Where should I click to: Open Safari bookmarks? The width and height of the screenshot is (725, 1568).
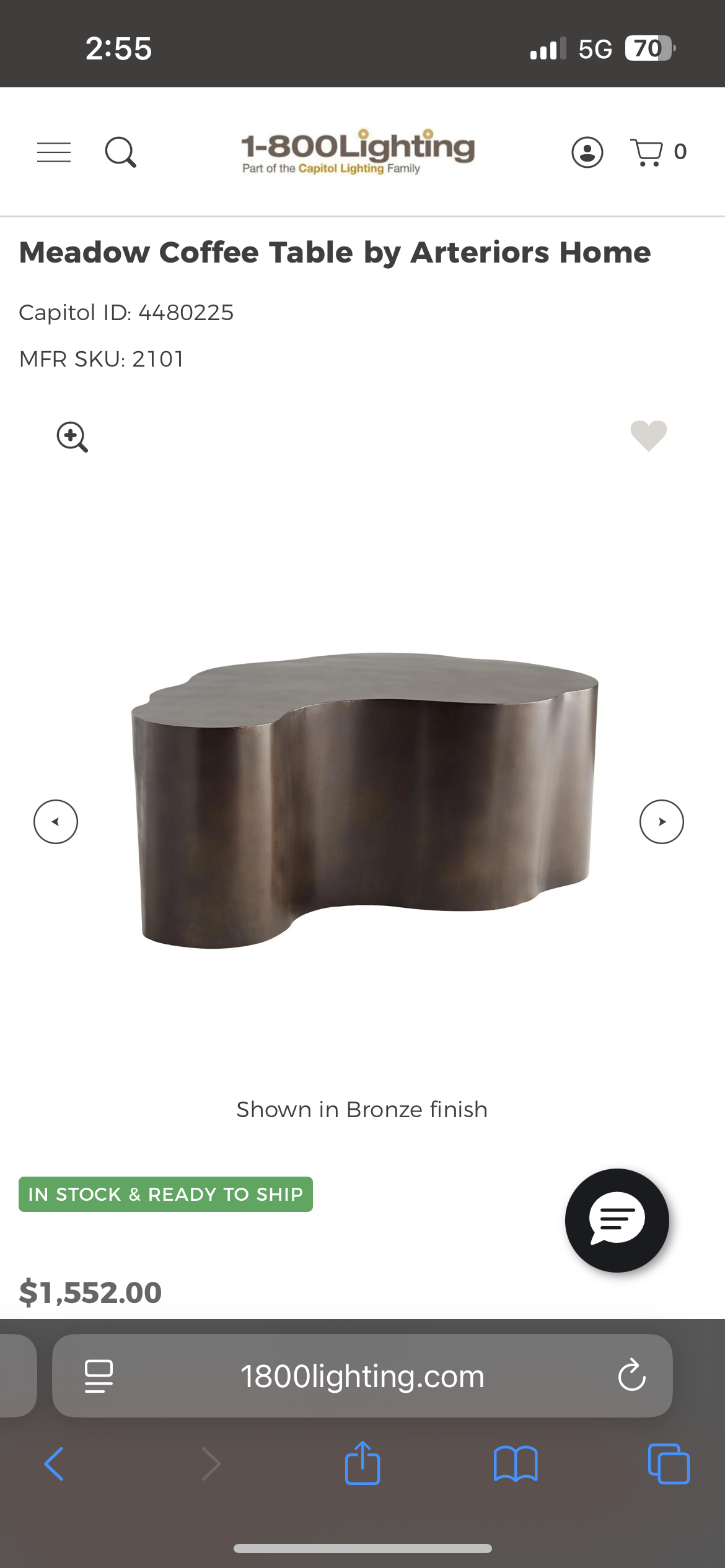tap(516, 1464)
